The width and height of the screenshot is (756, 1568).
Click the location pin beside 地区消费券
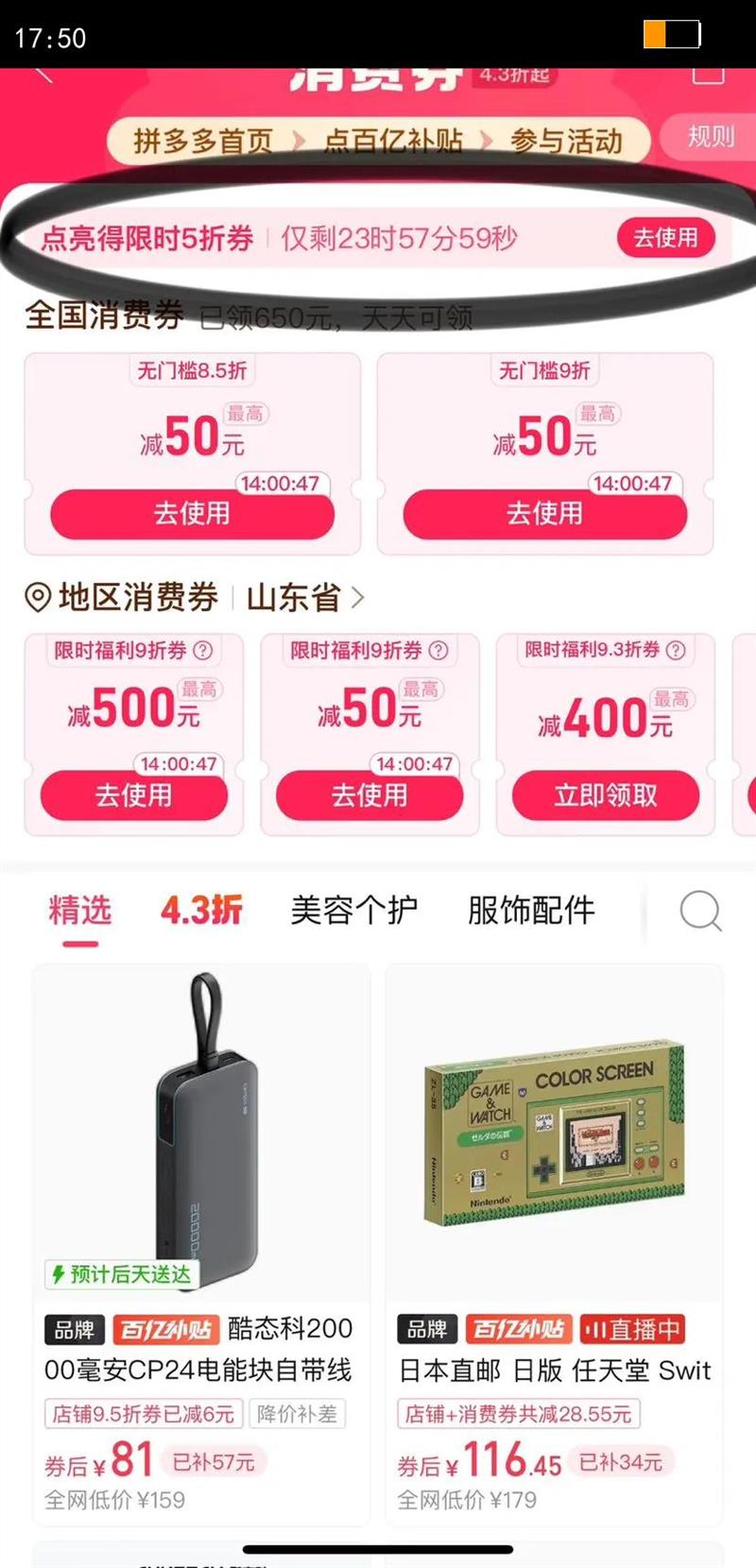pyautogui.click(x=37, y=597)
